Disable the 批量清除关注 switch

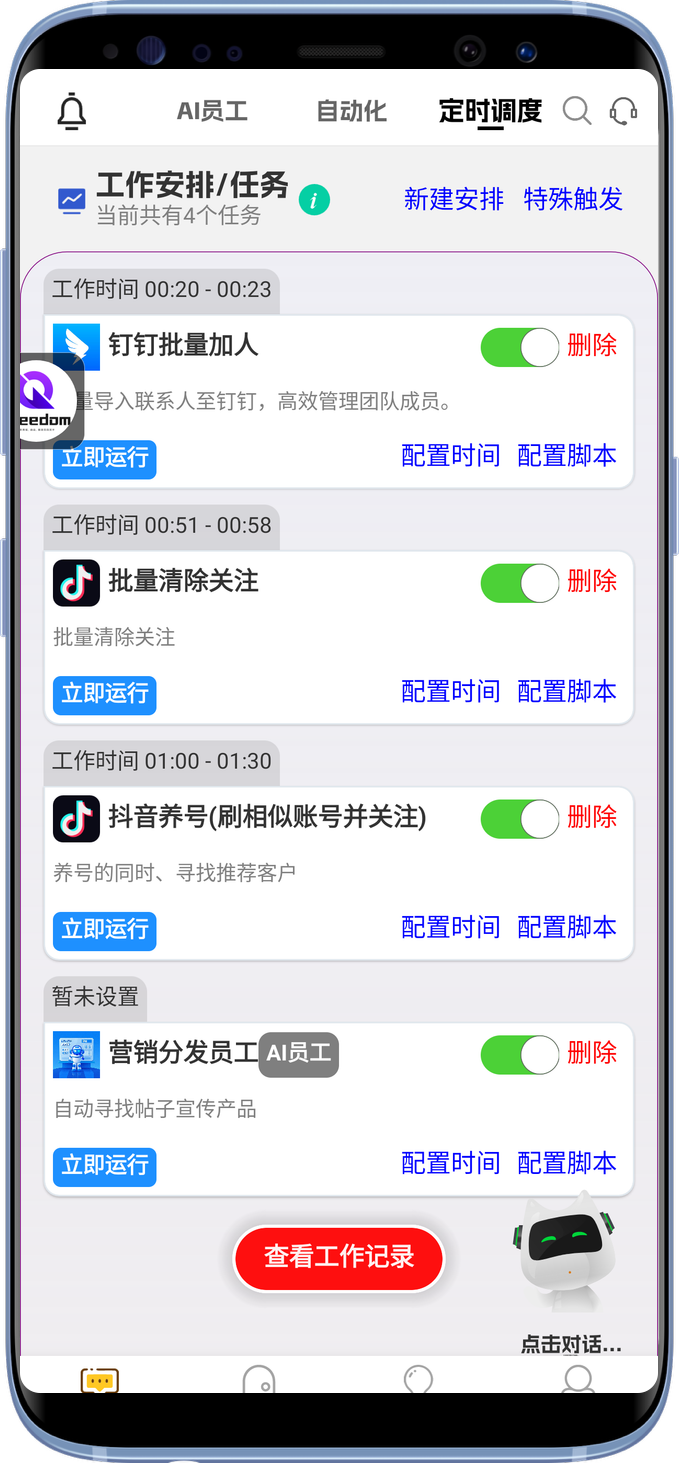[x=519, y=583]
